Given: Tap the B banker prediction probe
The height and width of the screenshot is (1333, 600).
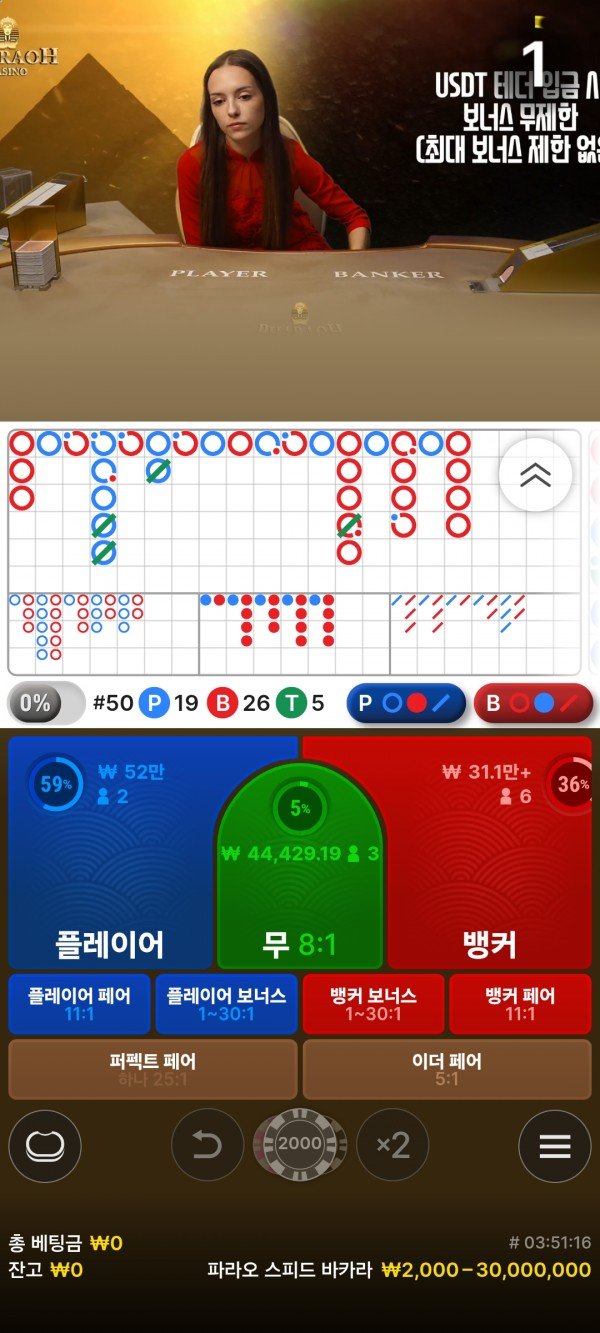Looking at the screenshot, I should pyautogui.click(x=533, y=703).
